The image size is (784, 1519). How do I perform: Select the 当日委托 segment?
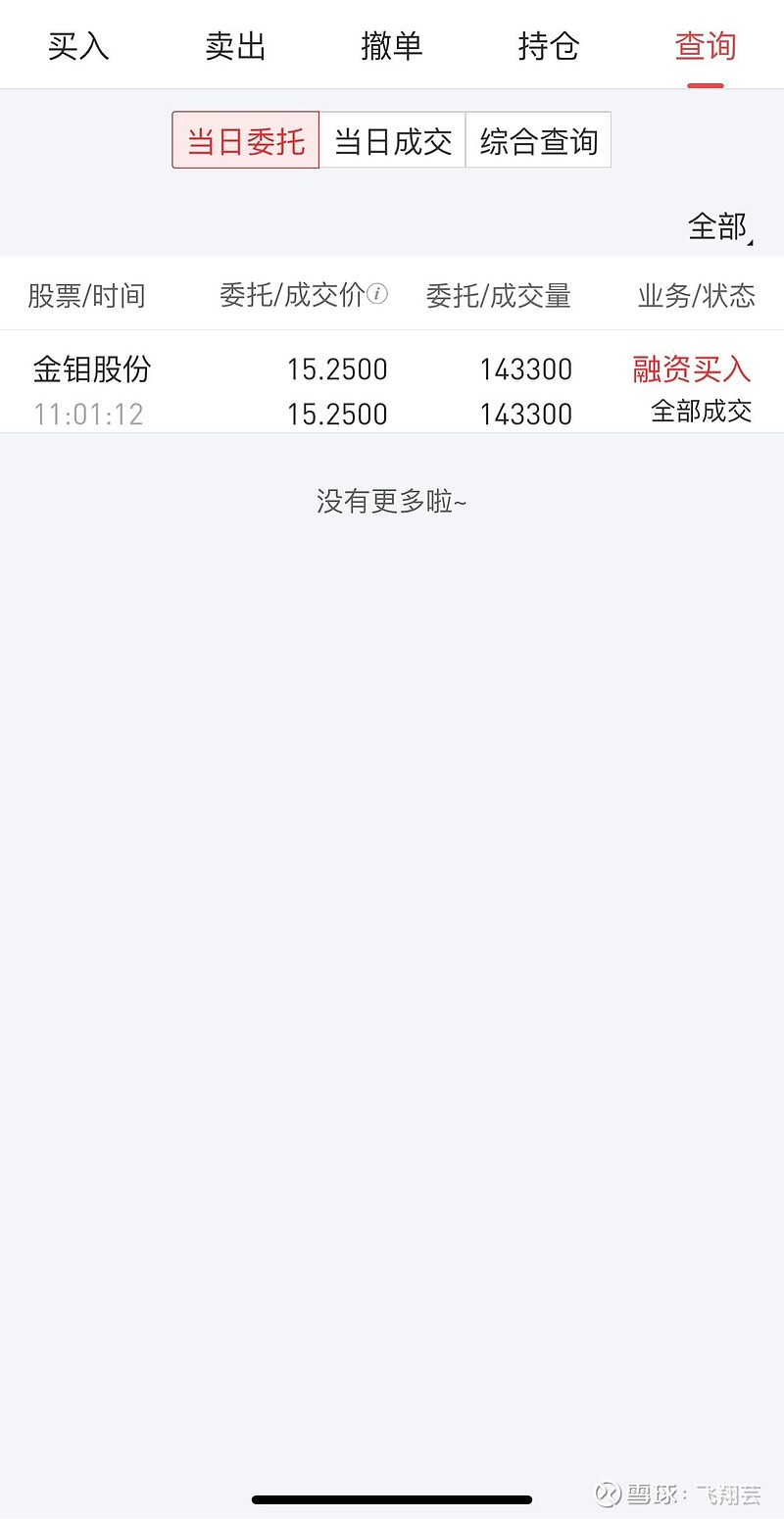(246, 140)
